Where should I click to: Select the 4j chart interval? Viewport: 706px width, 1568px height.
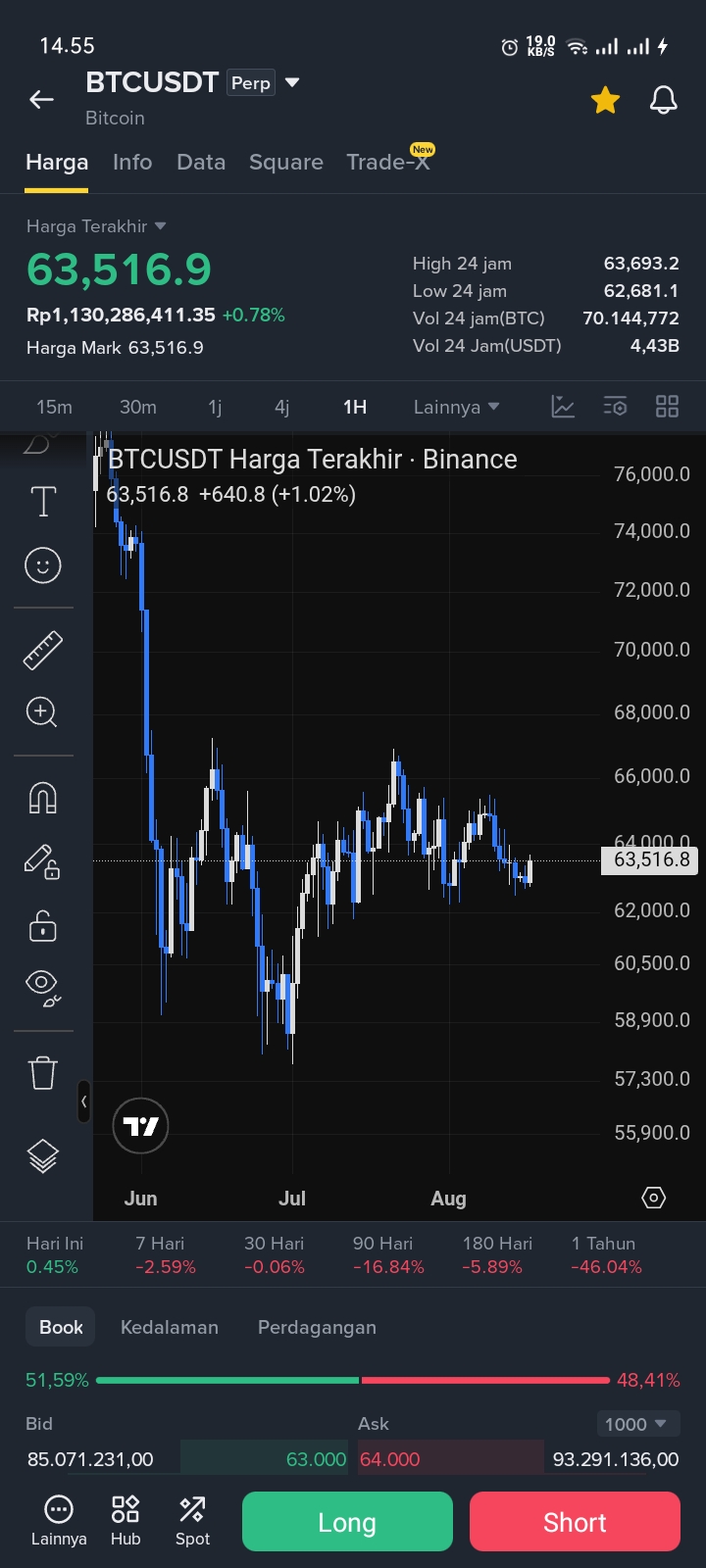coord(282,407)
